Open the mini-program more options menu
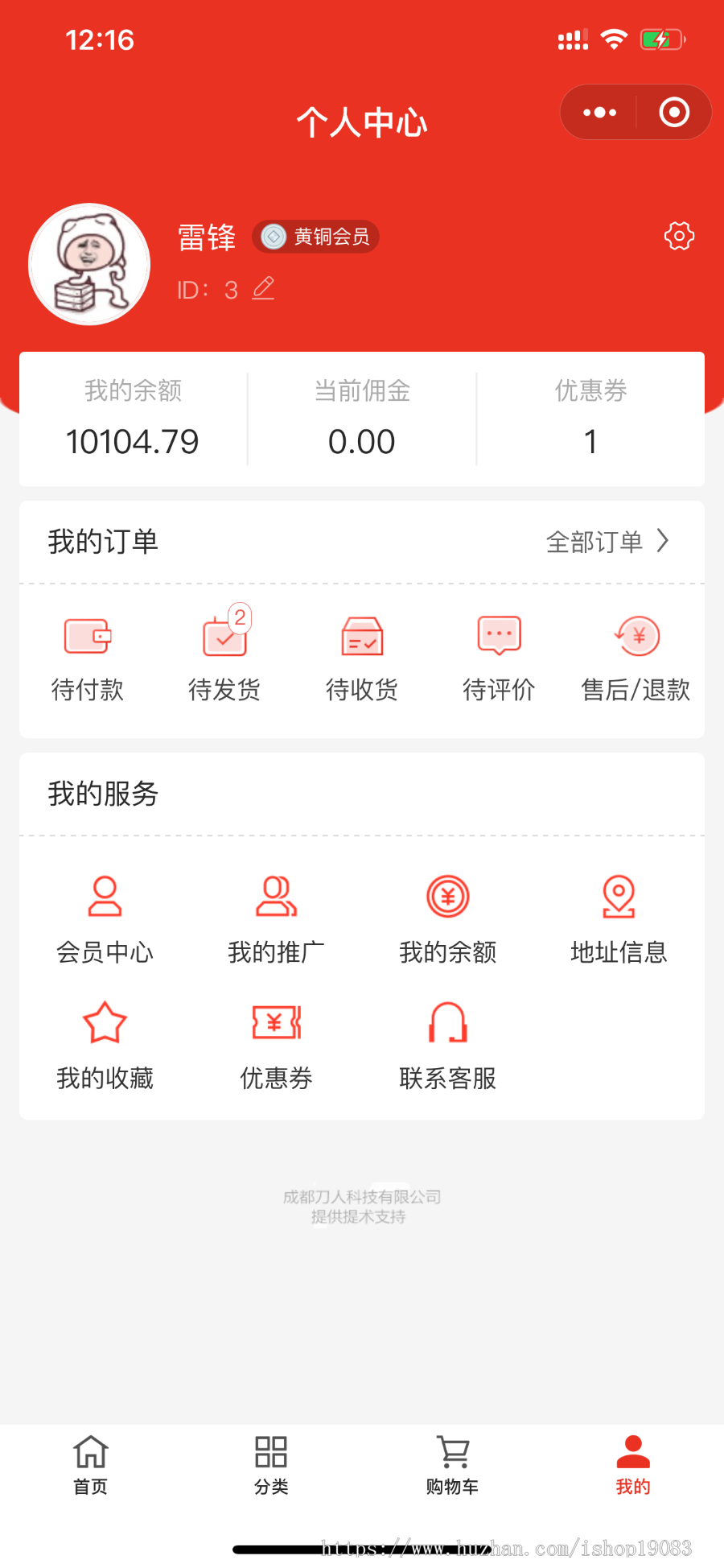The height and width of the screenshot is (1568, 724). point(599,112)
